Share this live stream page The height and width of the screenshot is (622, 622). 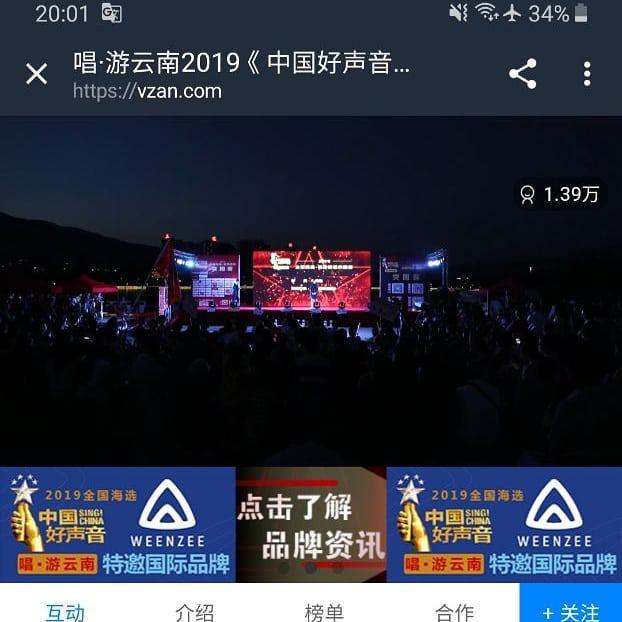coord(523,74)
